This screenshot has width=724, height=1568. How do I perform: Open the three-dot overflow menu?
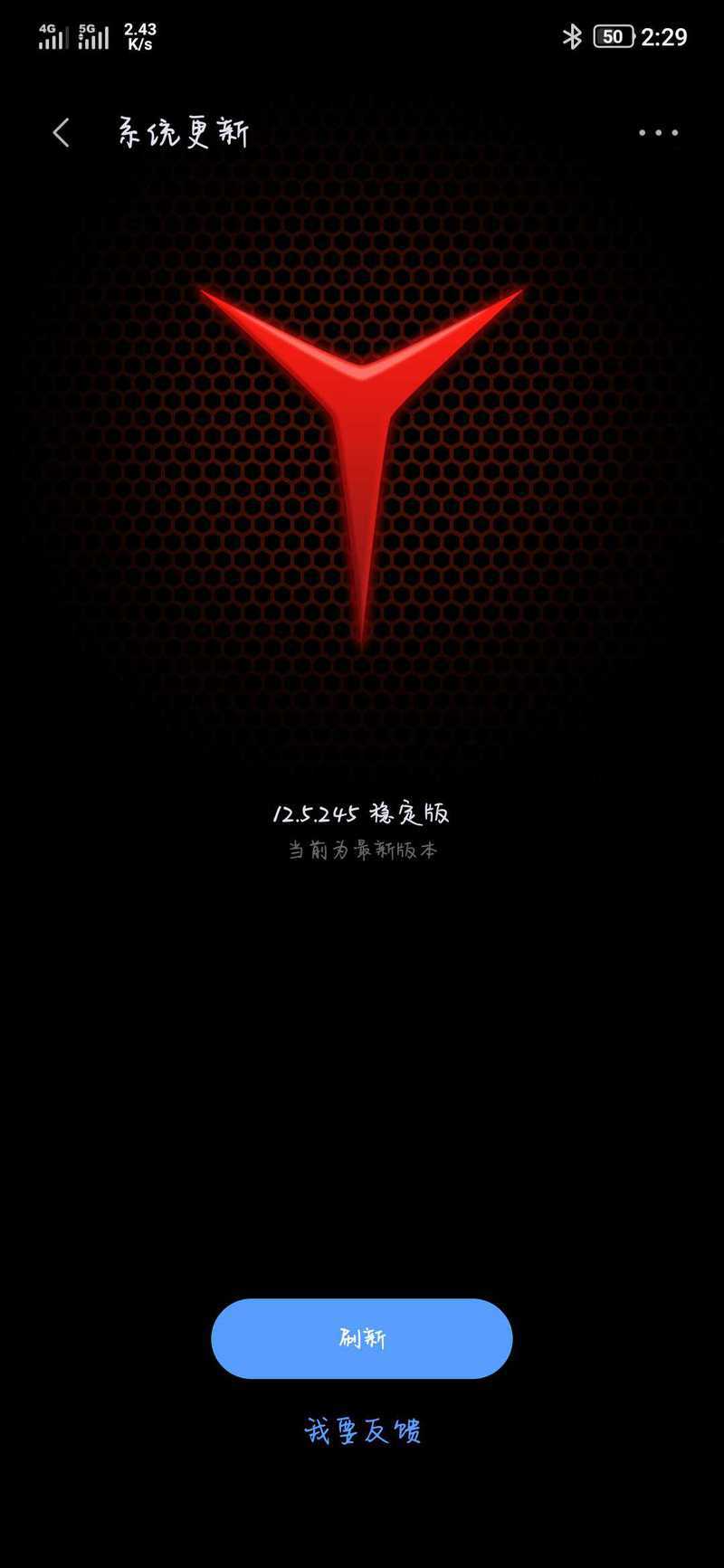[658, 133]
